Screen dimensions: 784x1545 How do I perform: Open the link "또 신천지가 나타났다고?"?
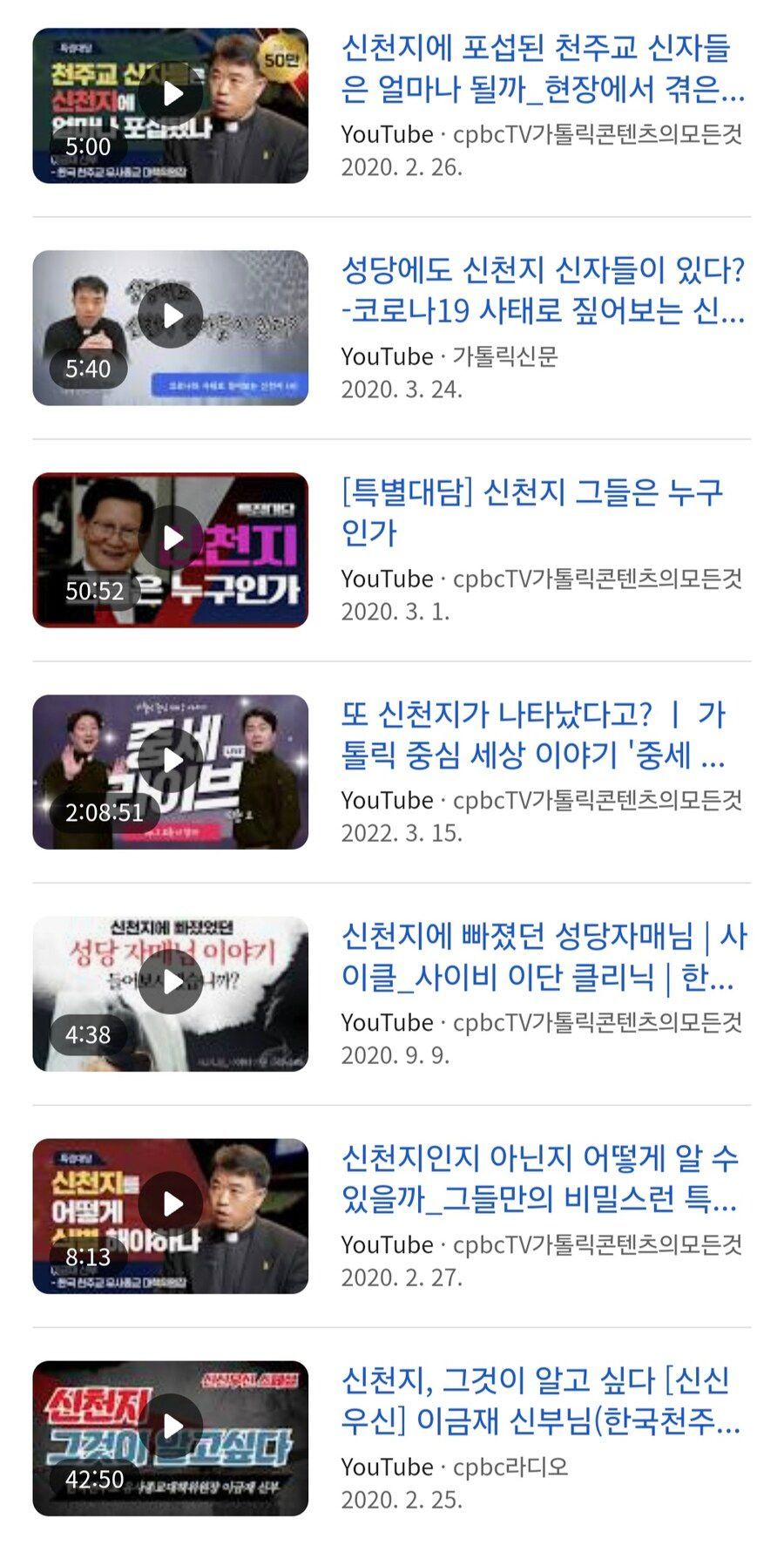pyautogui.click(x=533, y=735)
